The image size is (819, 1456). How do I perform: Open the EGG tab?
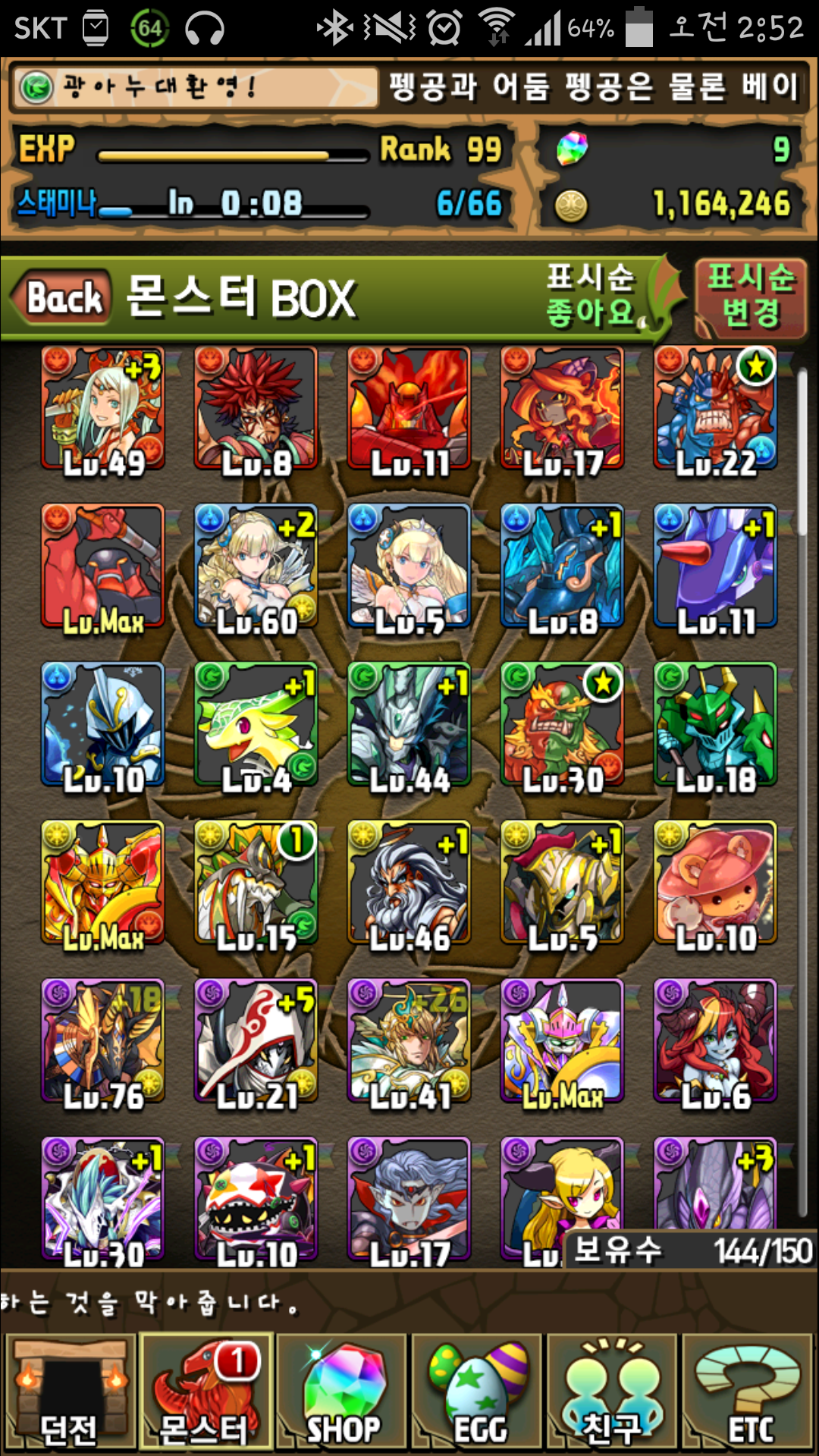[478, 1394]
